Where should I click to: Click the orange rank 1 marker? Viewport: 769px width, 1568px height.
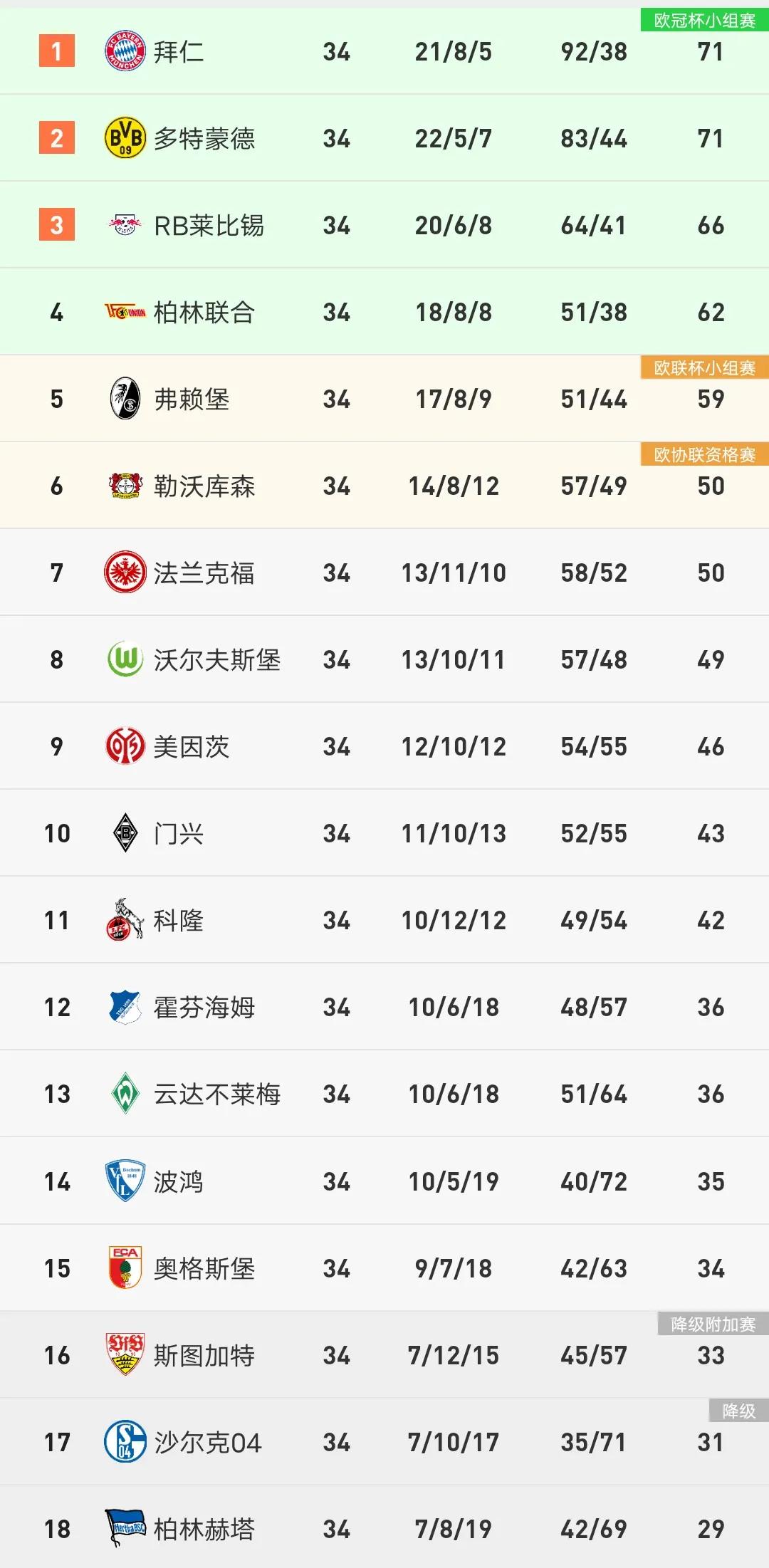tap(58, 50)
